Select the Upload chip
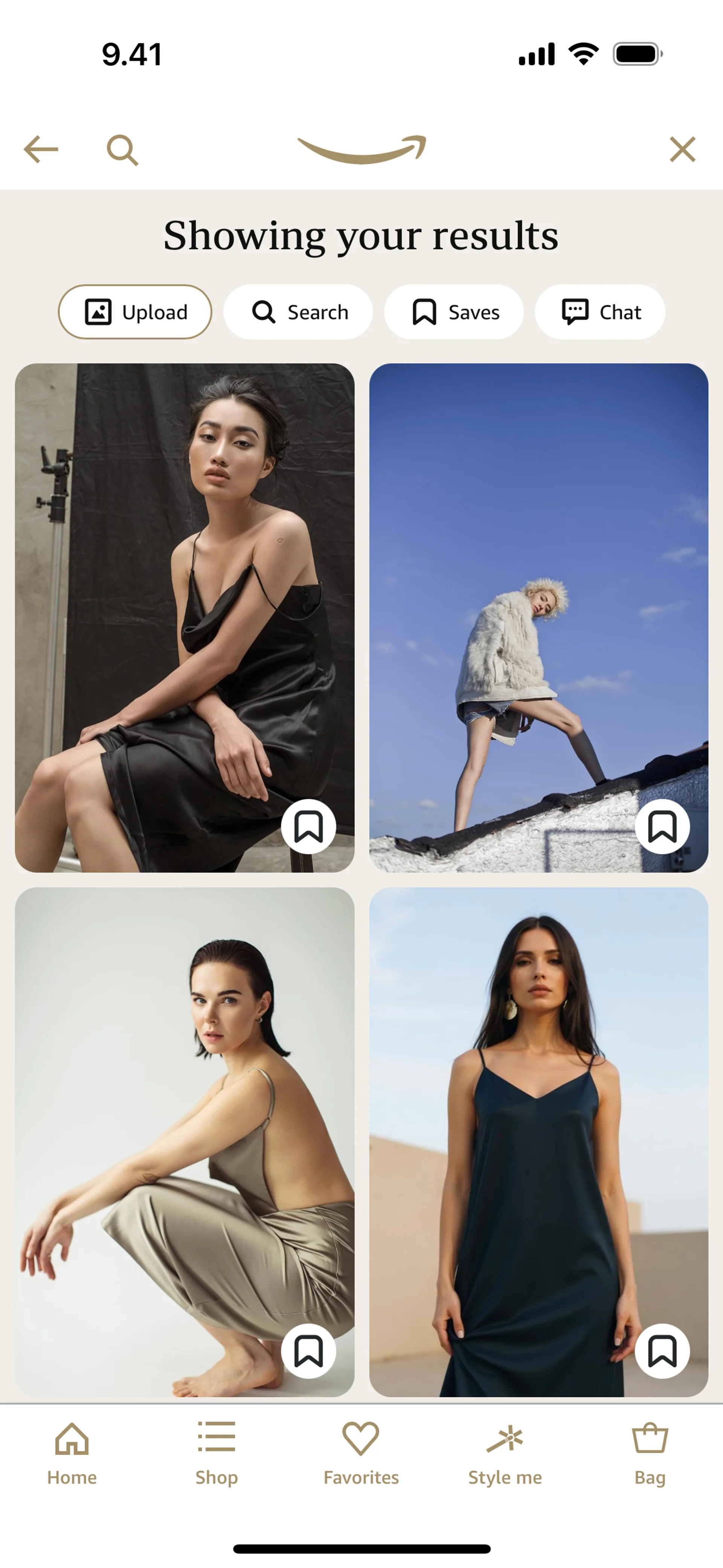The width and height of the screenshot is (723, 1568). (x=135, y=312)
